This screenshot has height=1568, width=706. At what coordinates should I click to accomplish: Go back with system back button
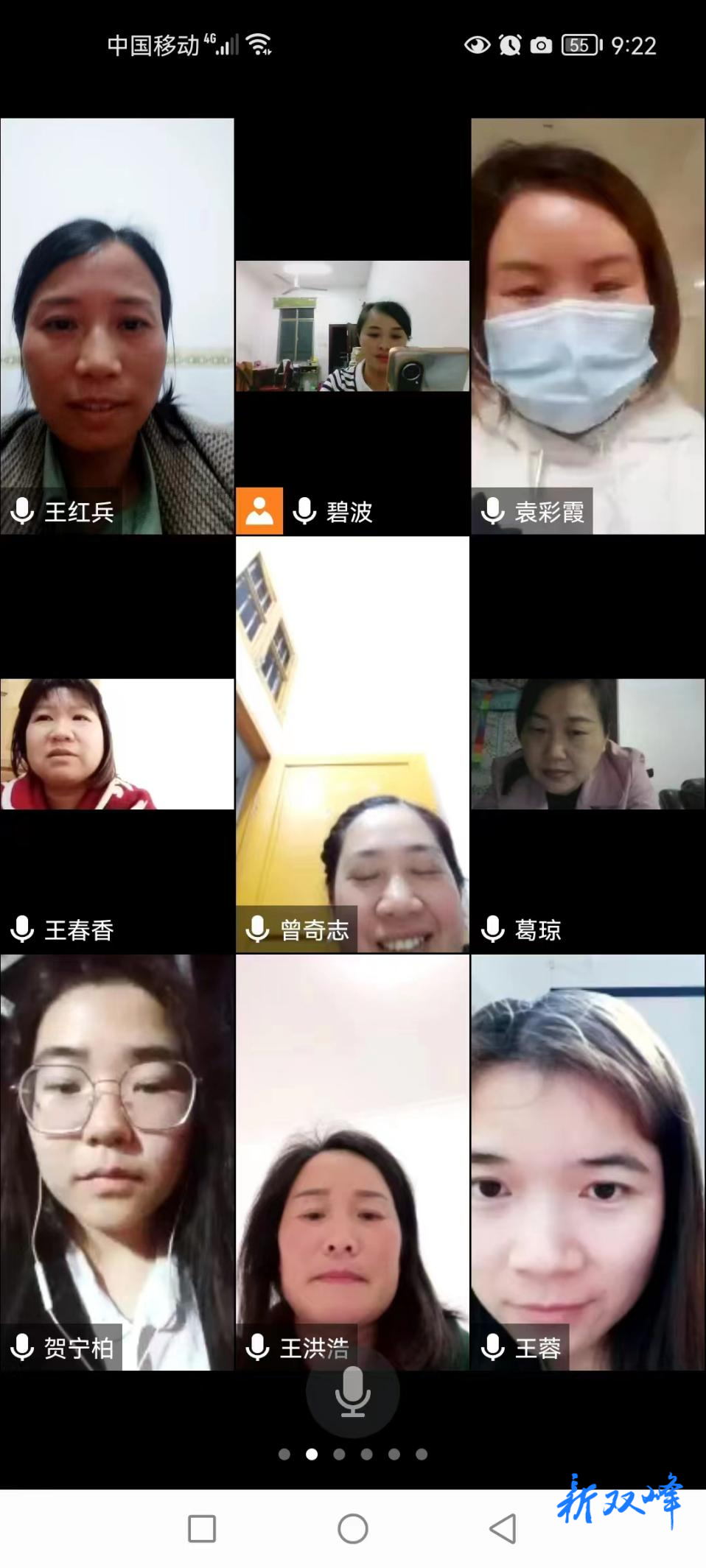click(503, 1529)
